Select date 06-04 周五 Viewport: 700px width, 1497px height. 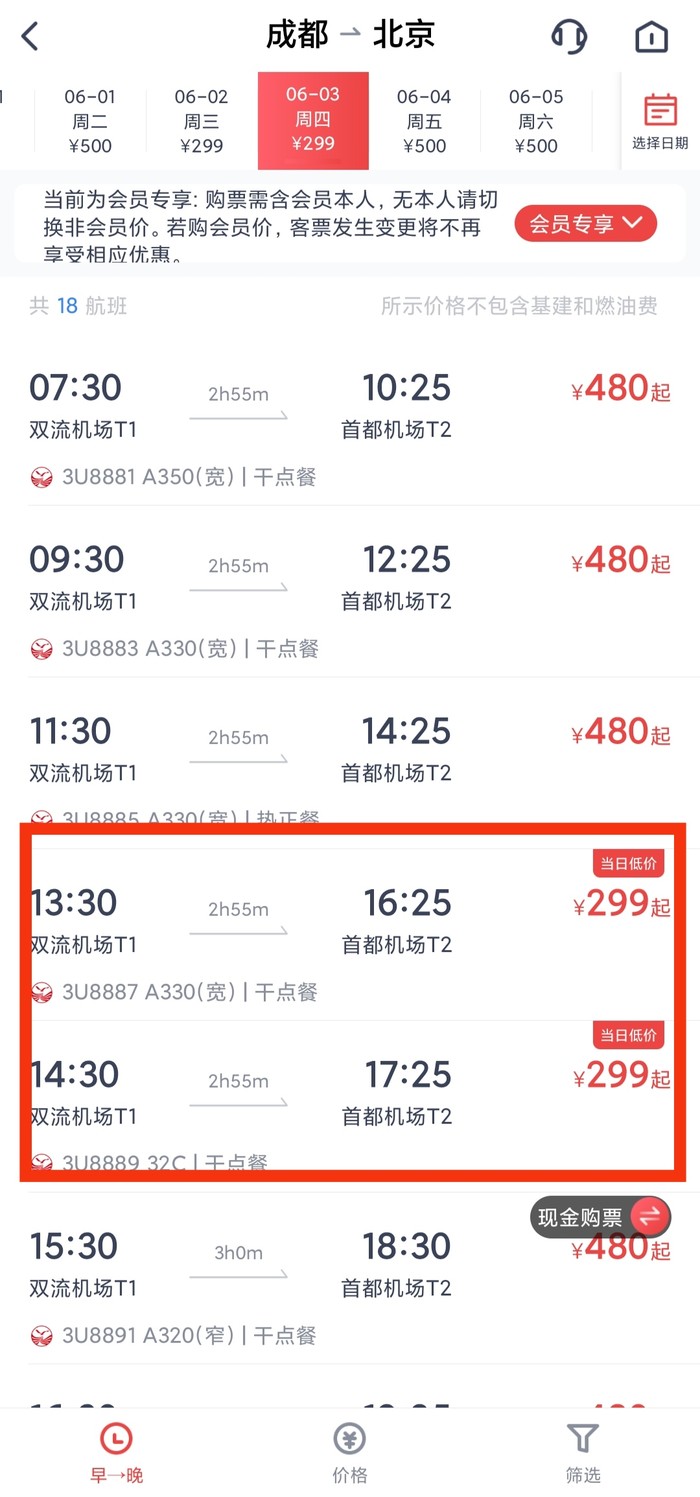click(424, 121)
